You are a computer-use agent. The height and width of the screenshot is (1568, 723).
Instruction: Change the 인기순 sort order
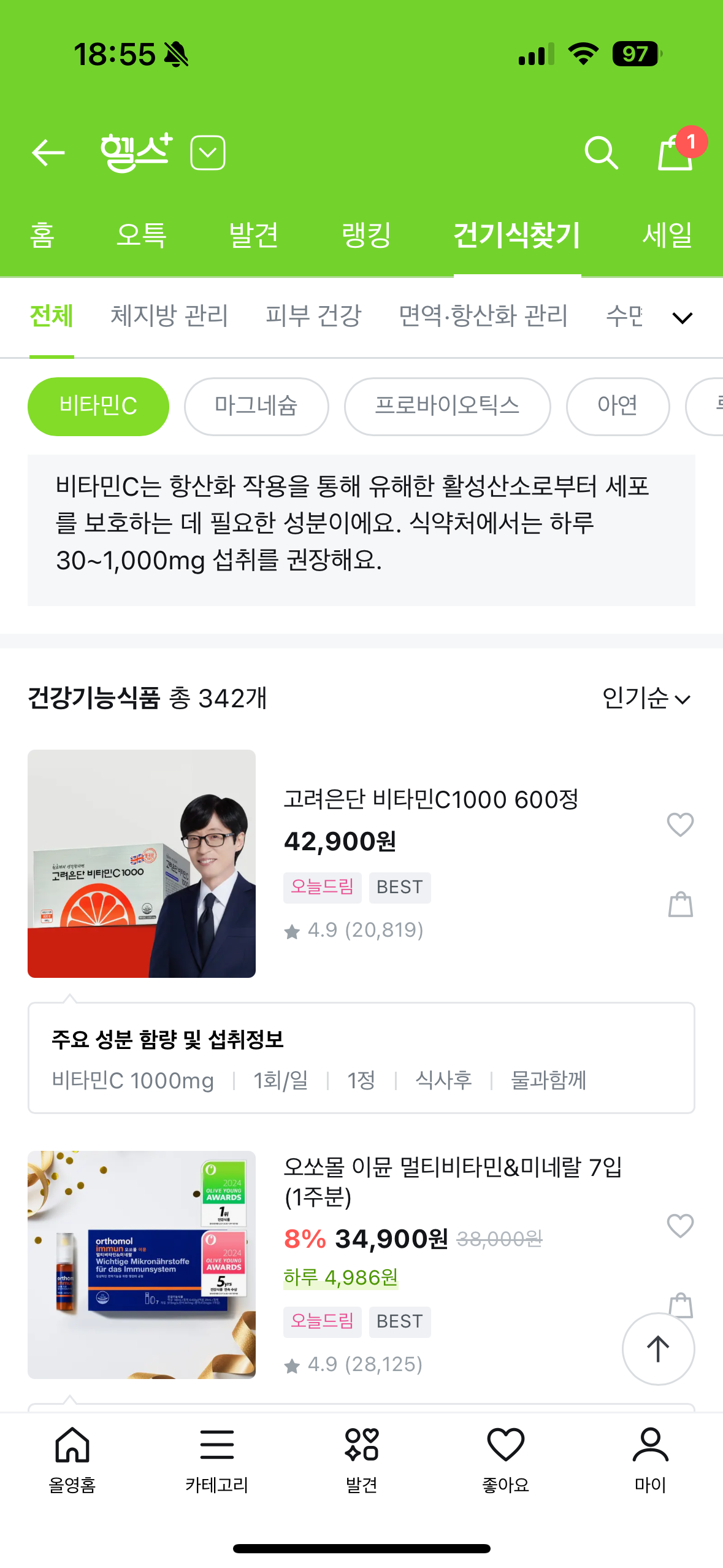646,698
